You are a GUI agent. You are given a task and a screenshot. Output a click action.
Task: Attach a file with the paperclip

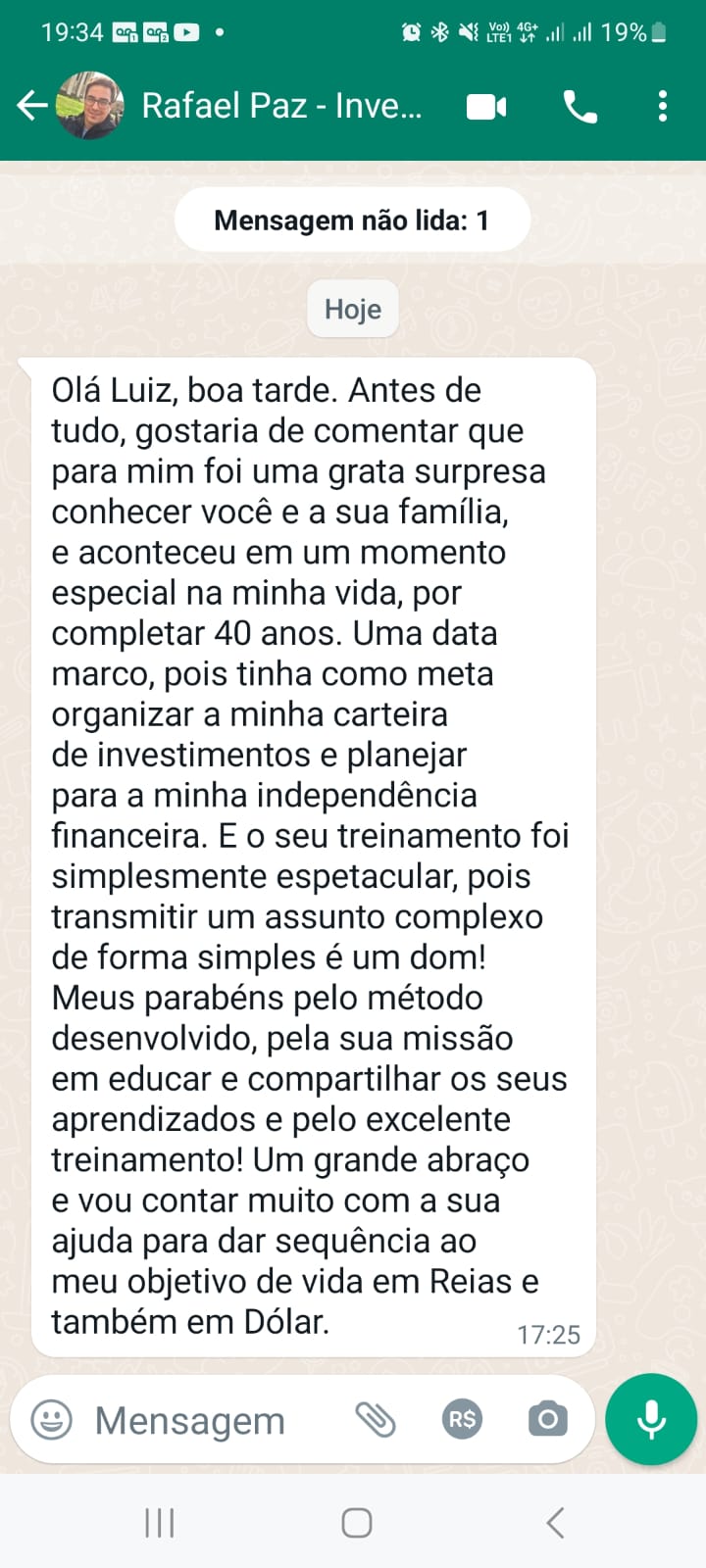pos(375,1419)
